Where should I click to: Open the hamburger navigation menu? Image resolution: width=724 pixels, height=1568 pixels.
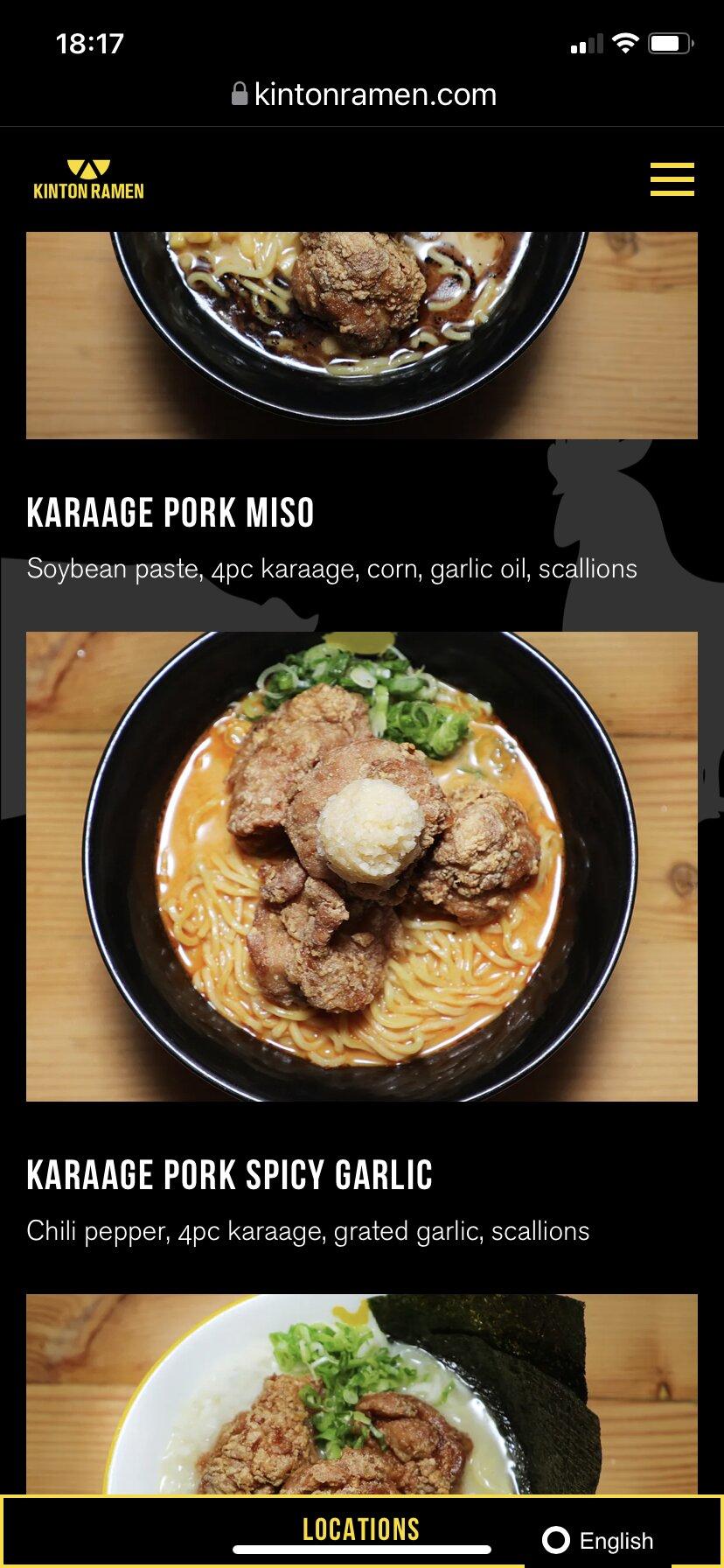point(672,179)
